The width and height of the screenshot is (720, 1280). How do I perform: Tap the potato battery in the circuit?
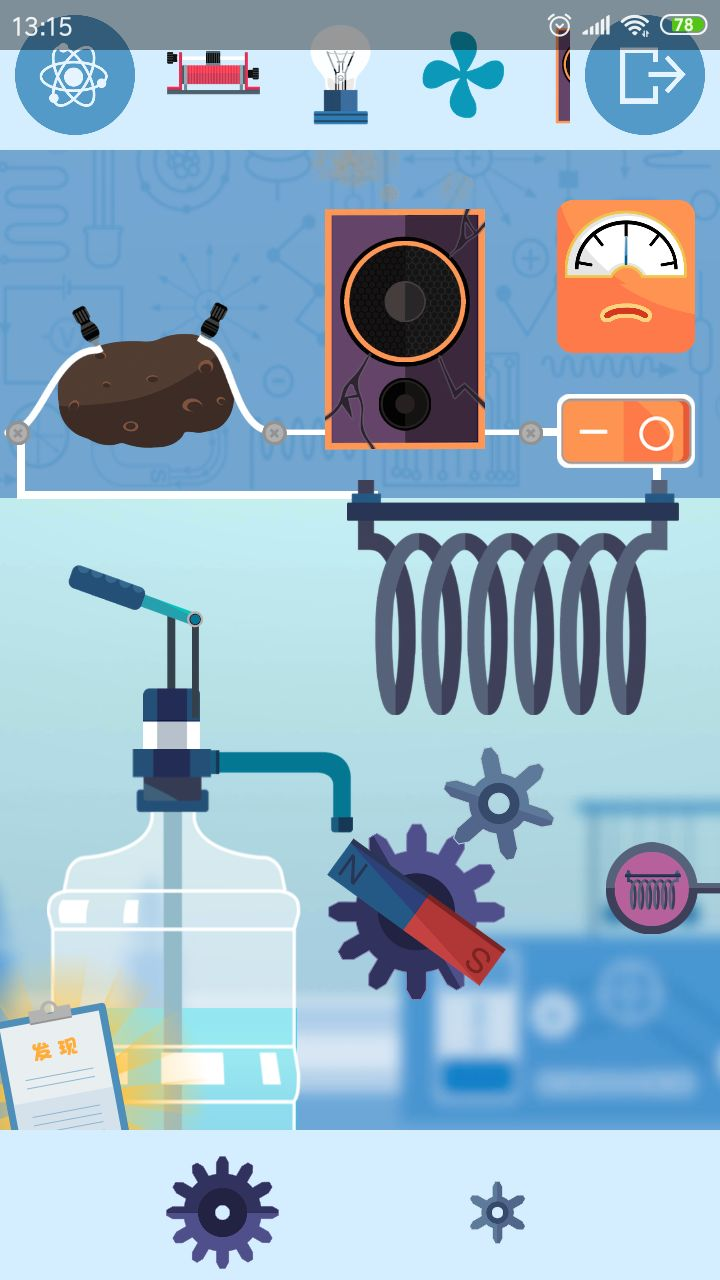point(145,390)
